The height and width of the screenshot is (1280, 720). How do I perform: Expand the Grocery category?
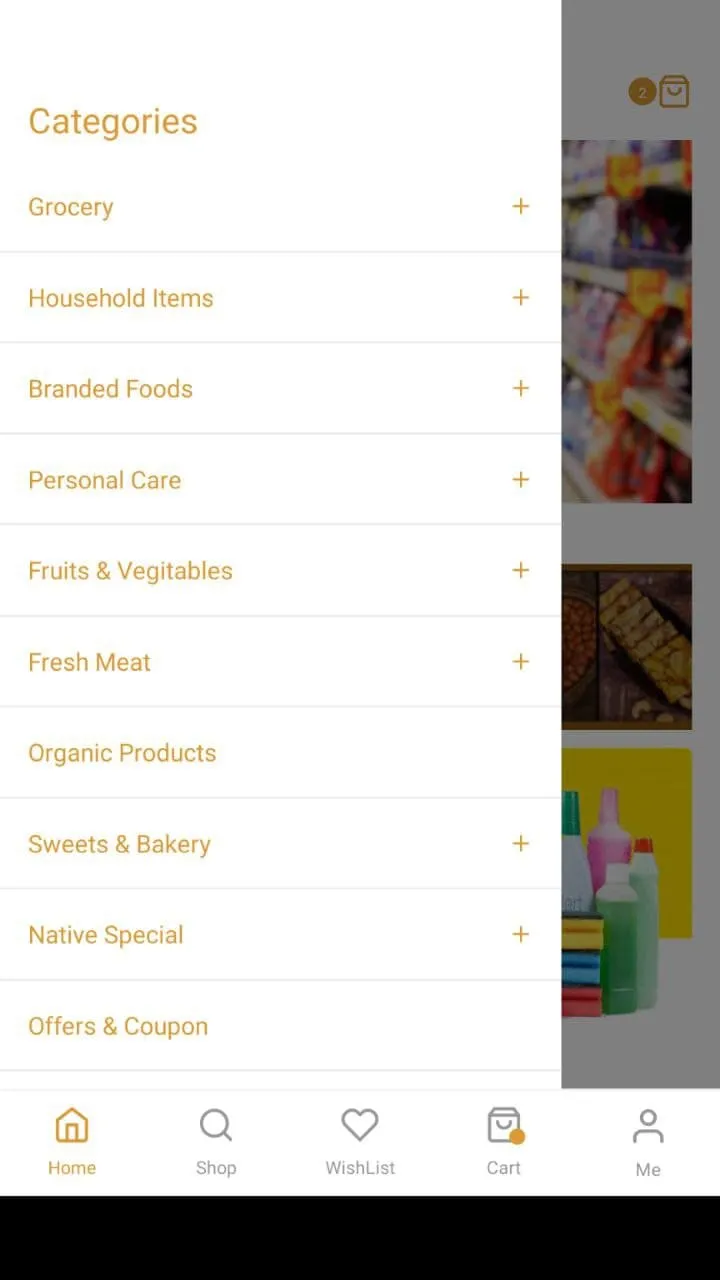click(x=520, y=207)
